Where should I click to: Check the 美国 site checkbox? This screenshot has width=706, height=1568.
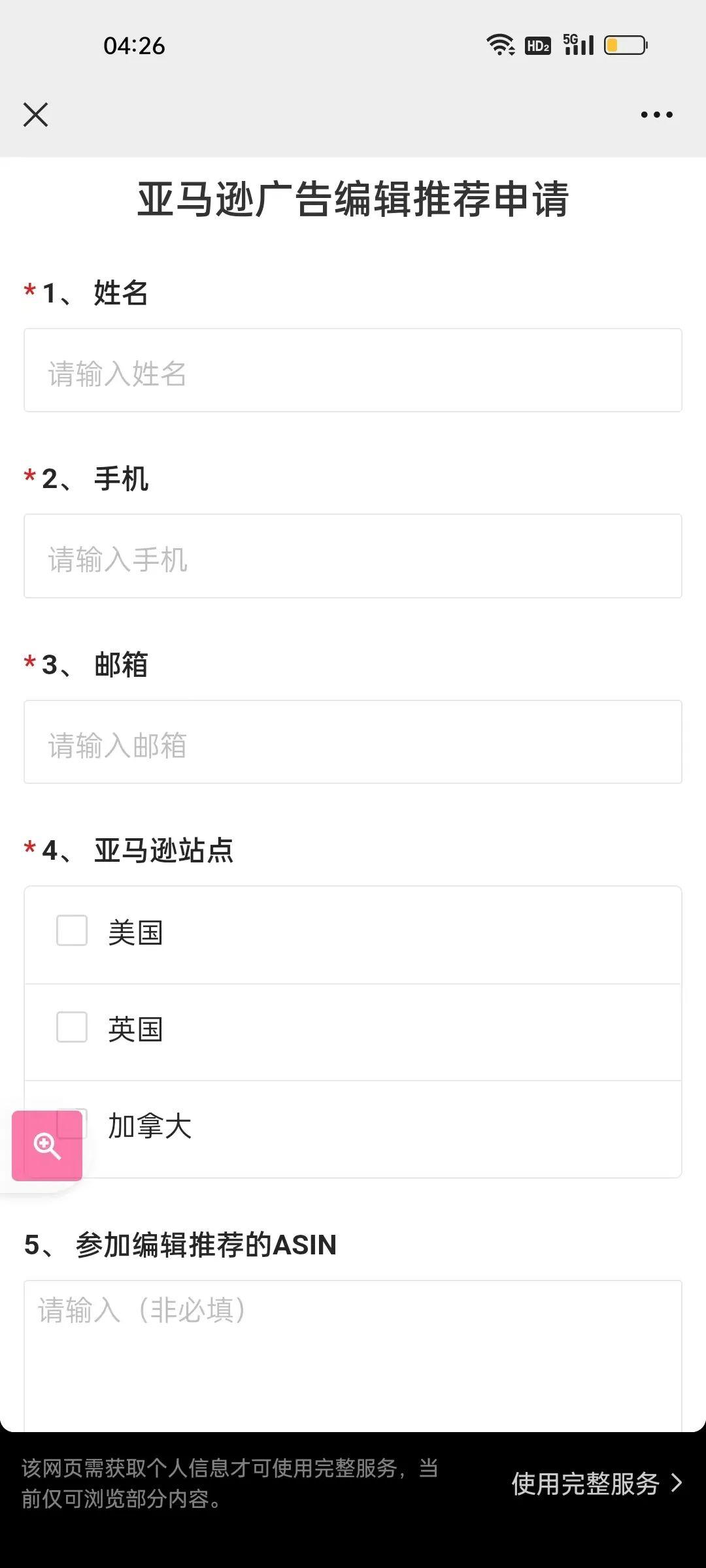pyautogui.click(x=72, y=930)
